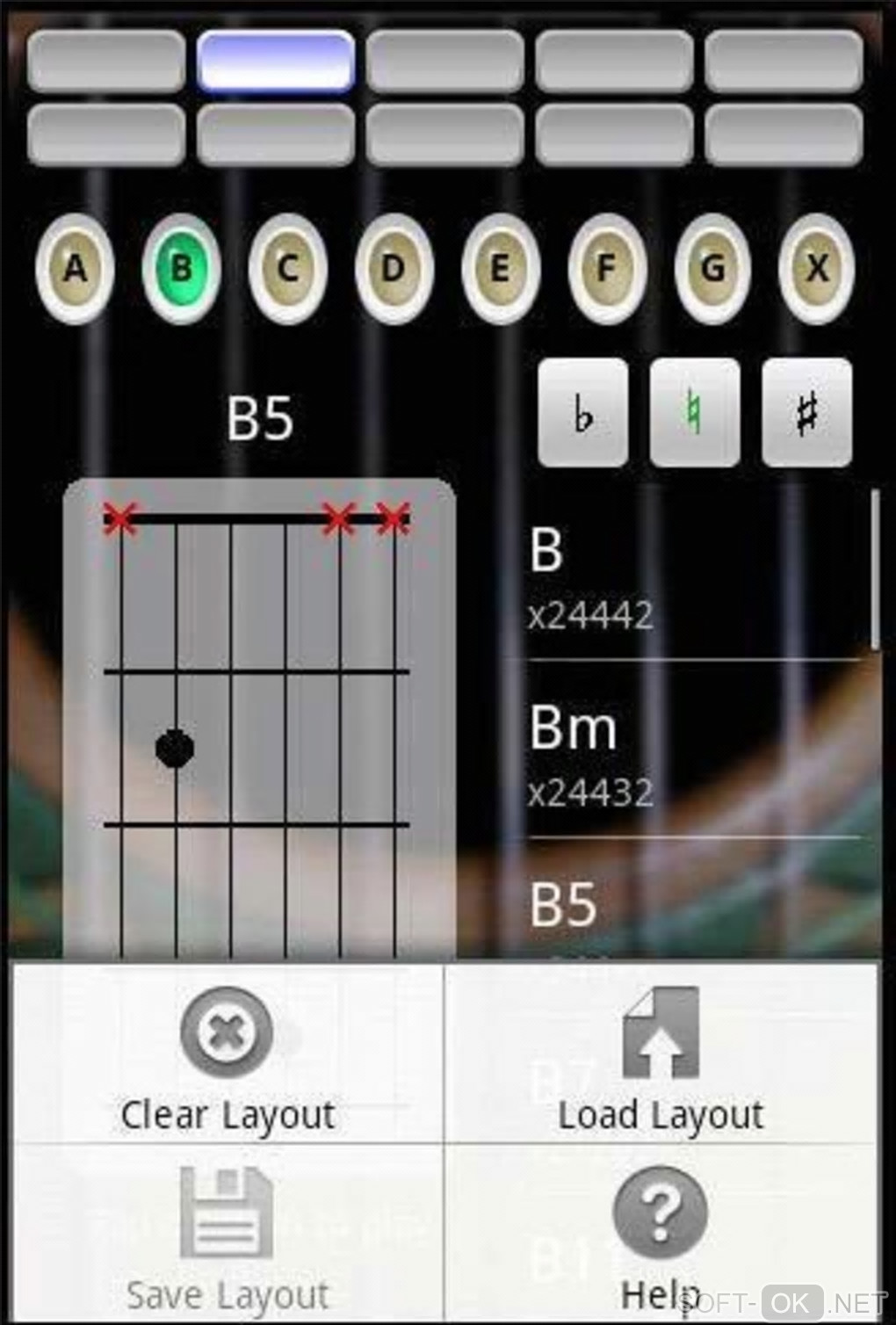Apply the sharp accidental
This screenshot has width=896, height=1325.
tap(806, 412)
